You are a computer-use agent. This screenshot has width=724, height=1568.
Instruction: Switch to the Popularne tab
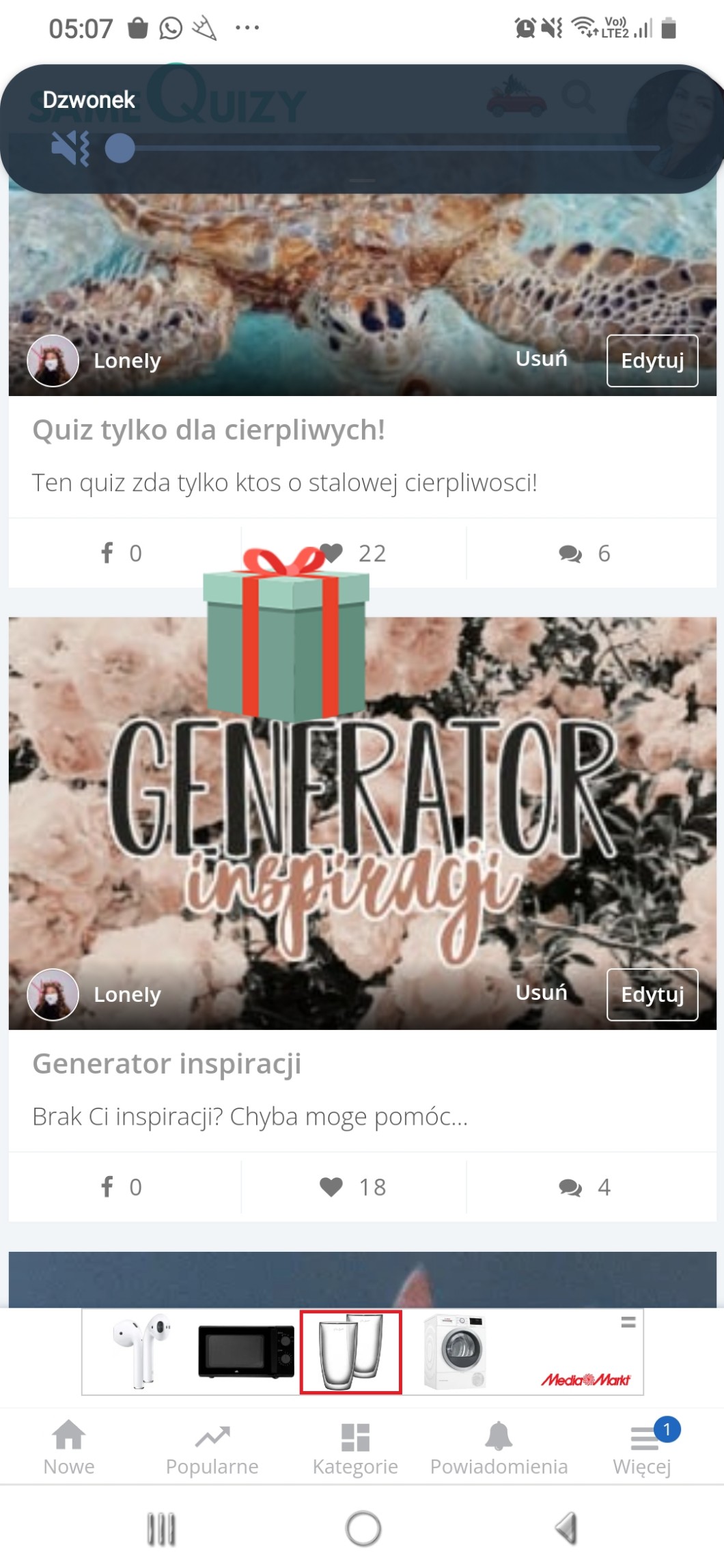[x=212, y=1446]
